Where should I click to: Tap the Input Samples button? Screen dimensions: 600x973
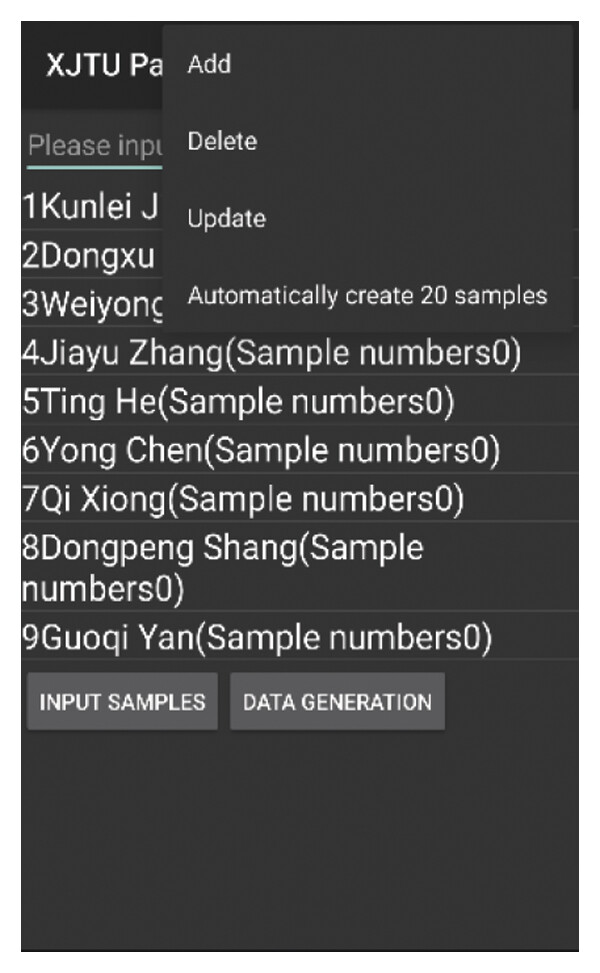[x=122, y=702]
